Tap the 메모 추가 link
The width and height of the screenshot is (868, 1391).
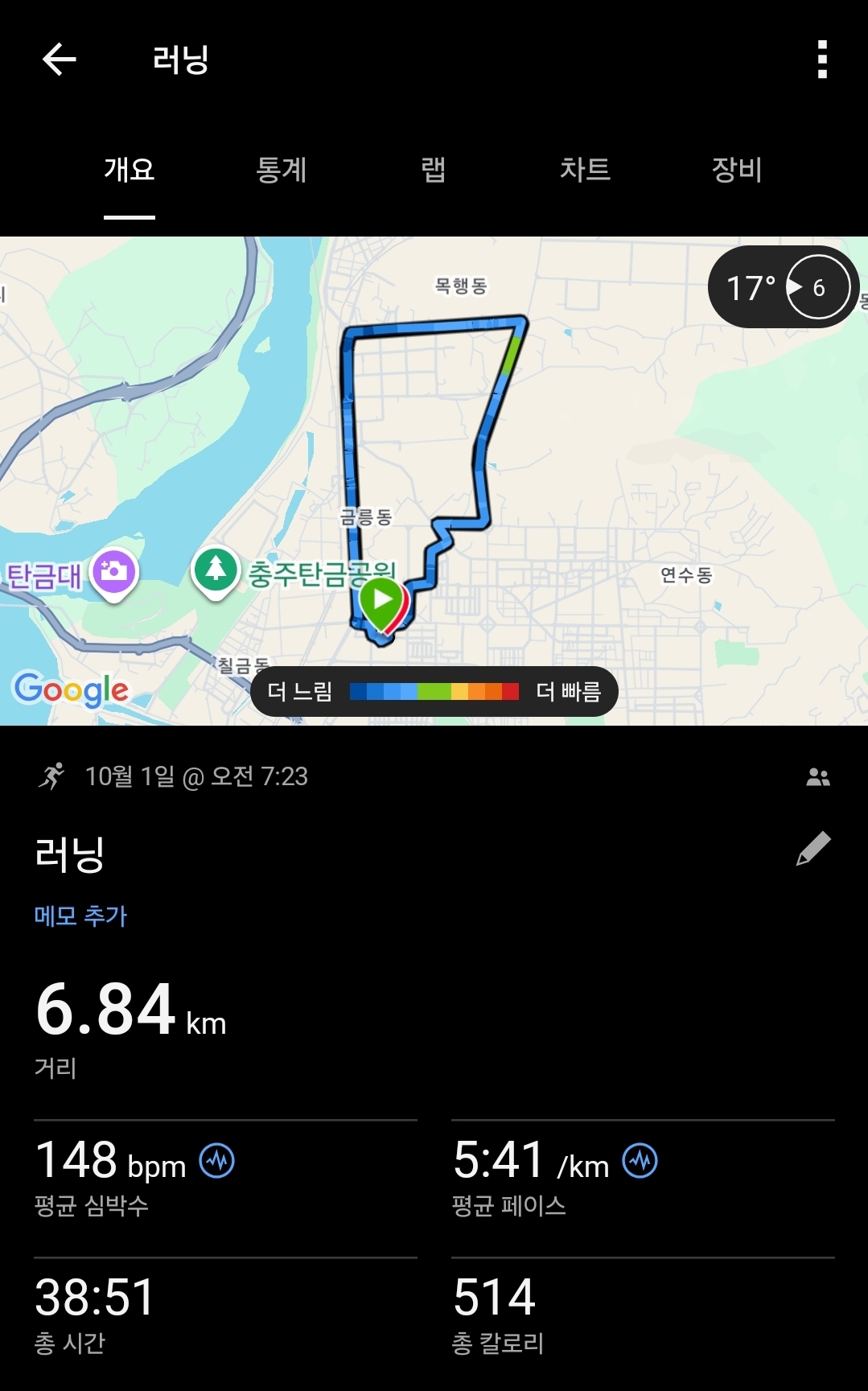pyautogui.click(x=80, y=916)
